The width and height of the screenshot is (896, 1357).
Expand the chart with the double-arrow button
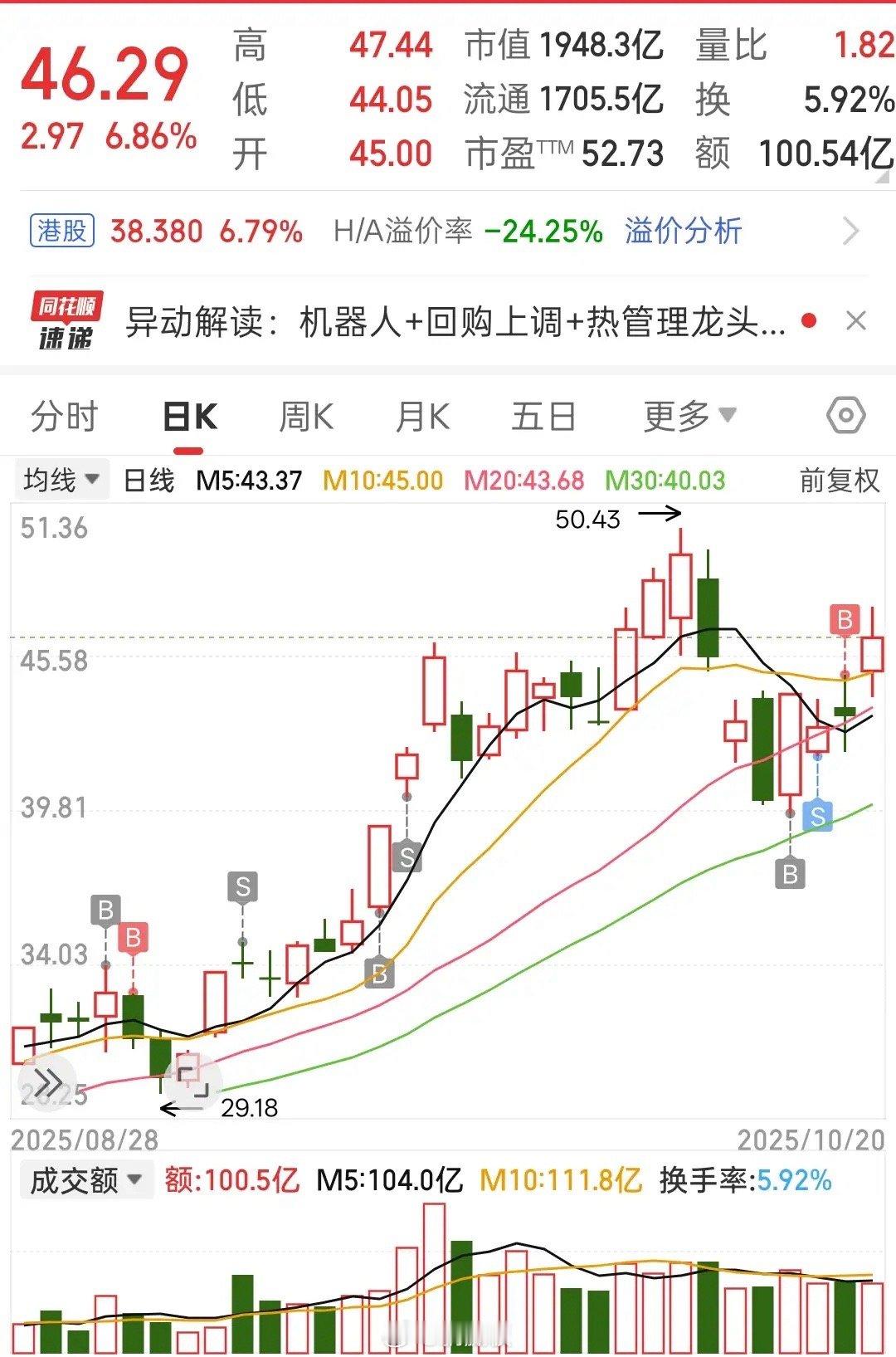pos(47,1082)
